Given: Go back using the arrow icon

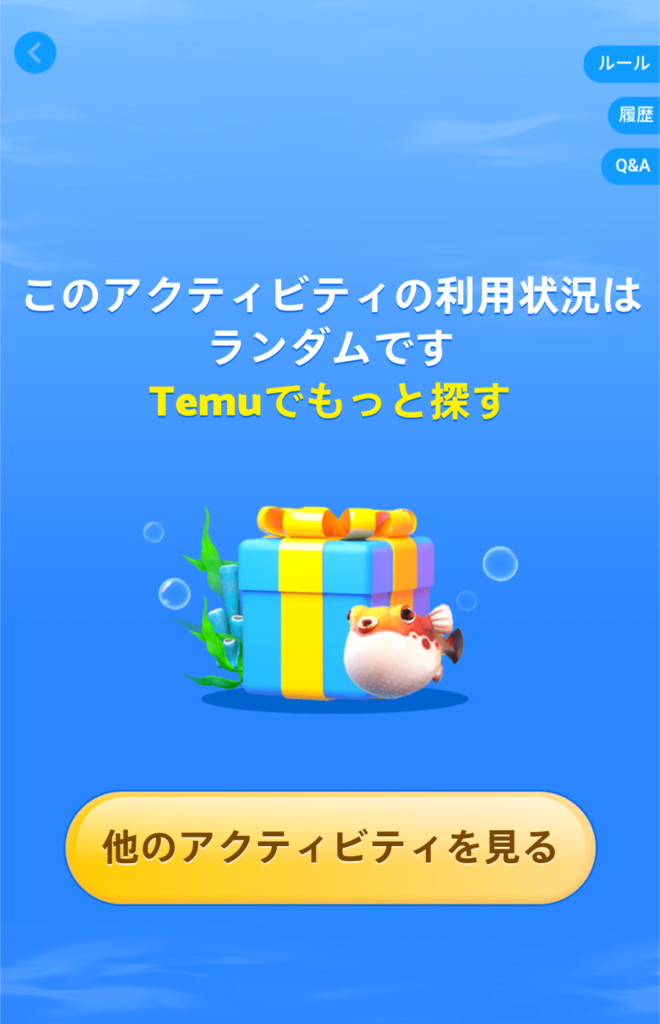Looking at the screenshot, I should pyautogui.click(x=35, y=53).
